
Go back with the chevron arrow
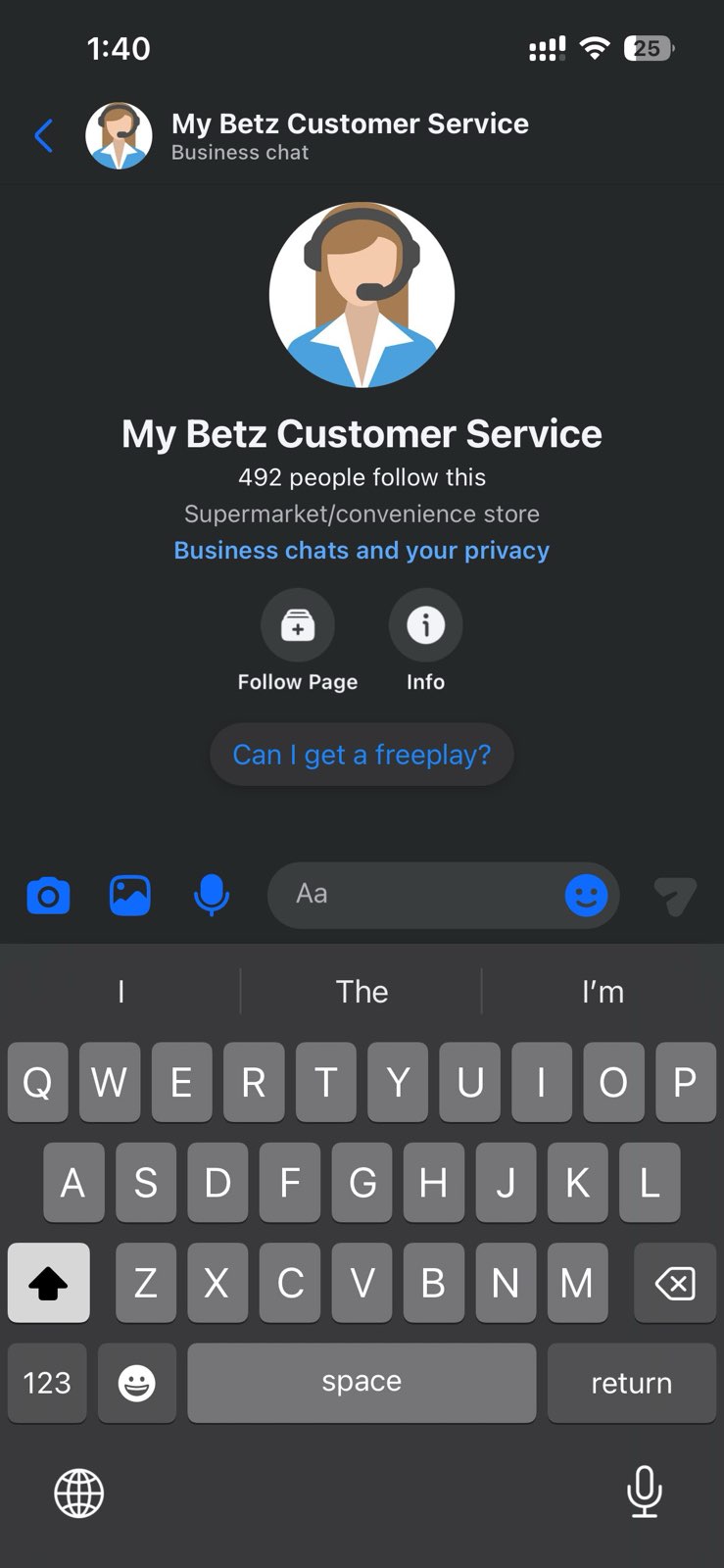(x=43, y=135)
